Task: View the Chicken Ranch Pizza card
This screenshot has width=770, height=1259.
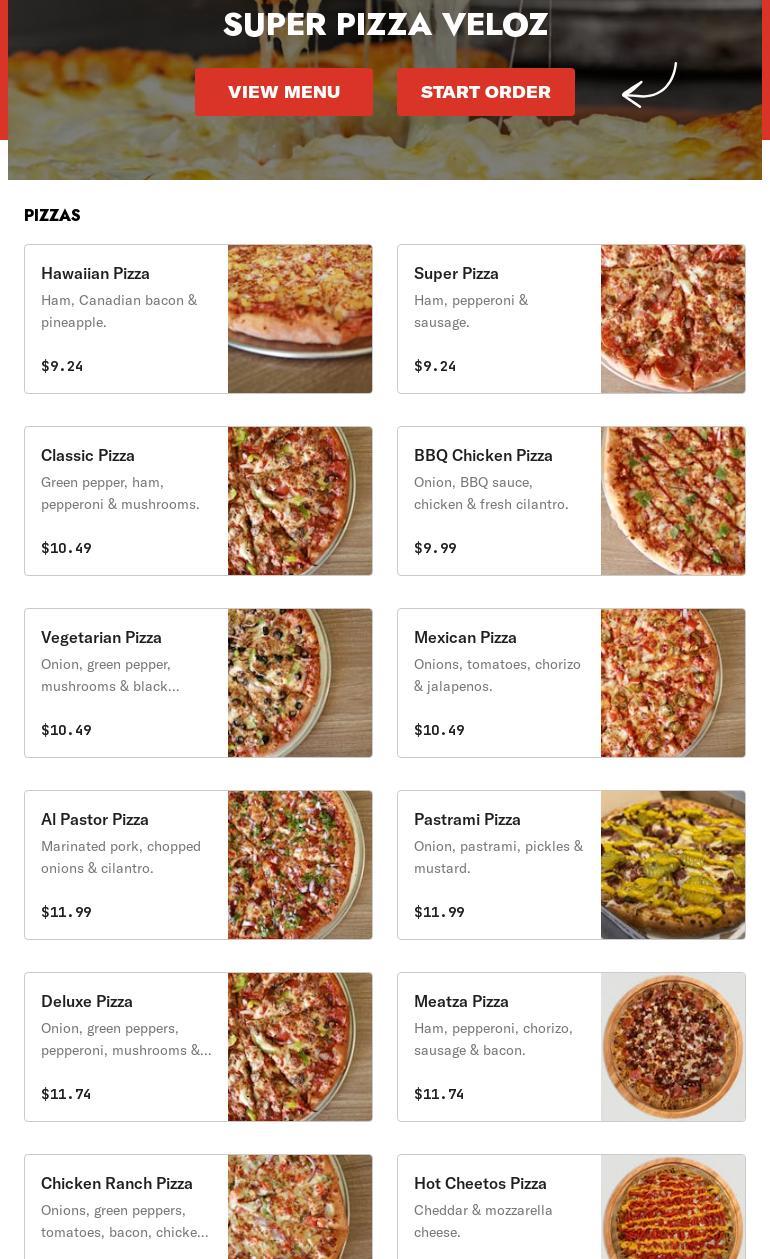Action: [198, 1208]
